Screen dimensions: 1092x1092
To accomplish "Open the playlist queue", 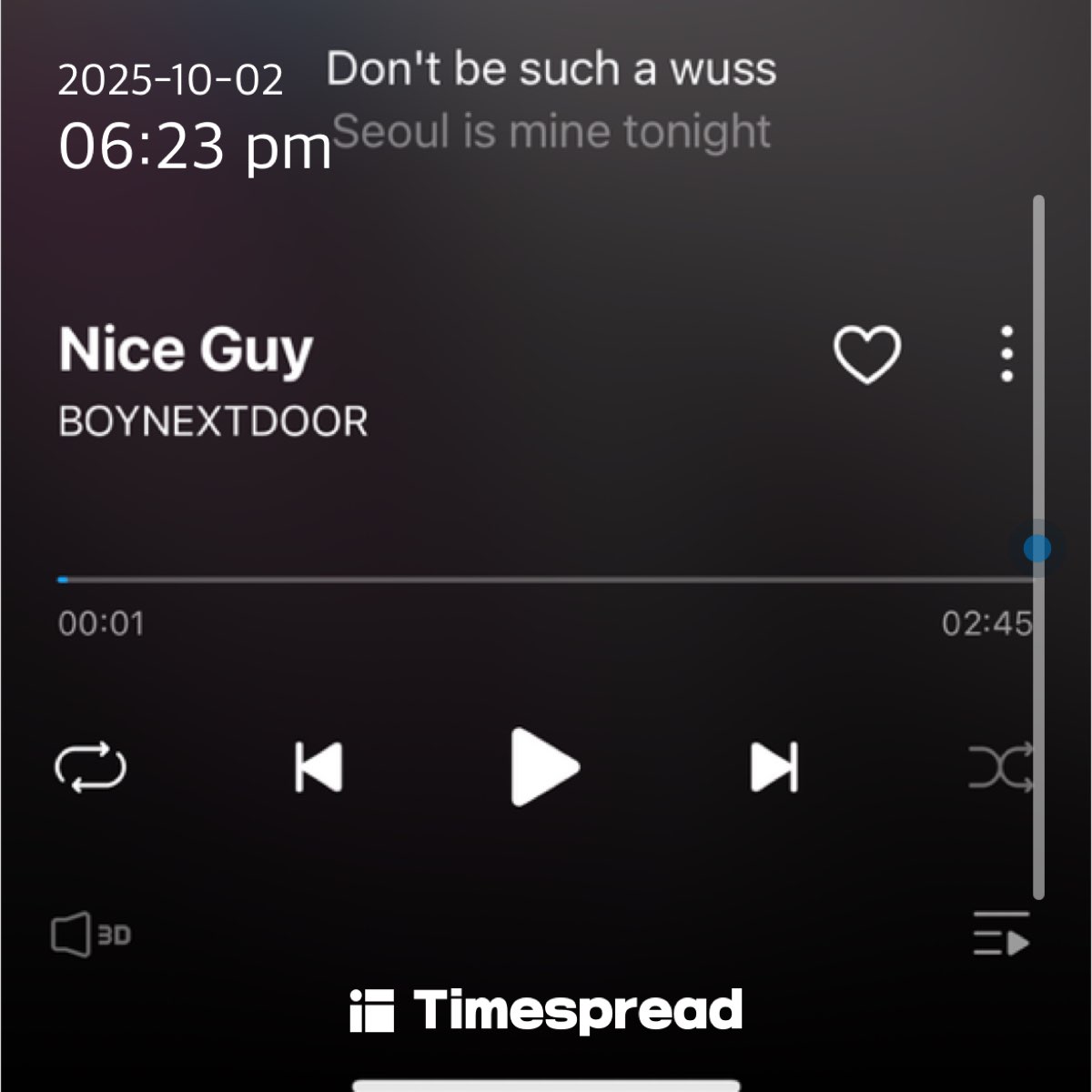I will pyautogui.click(x=1001, y=935).
